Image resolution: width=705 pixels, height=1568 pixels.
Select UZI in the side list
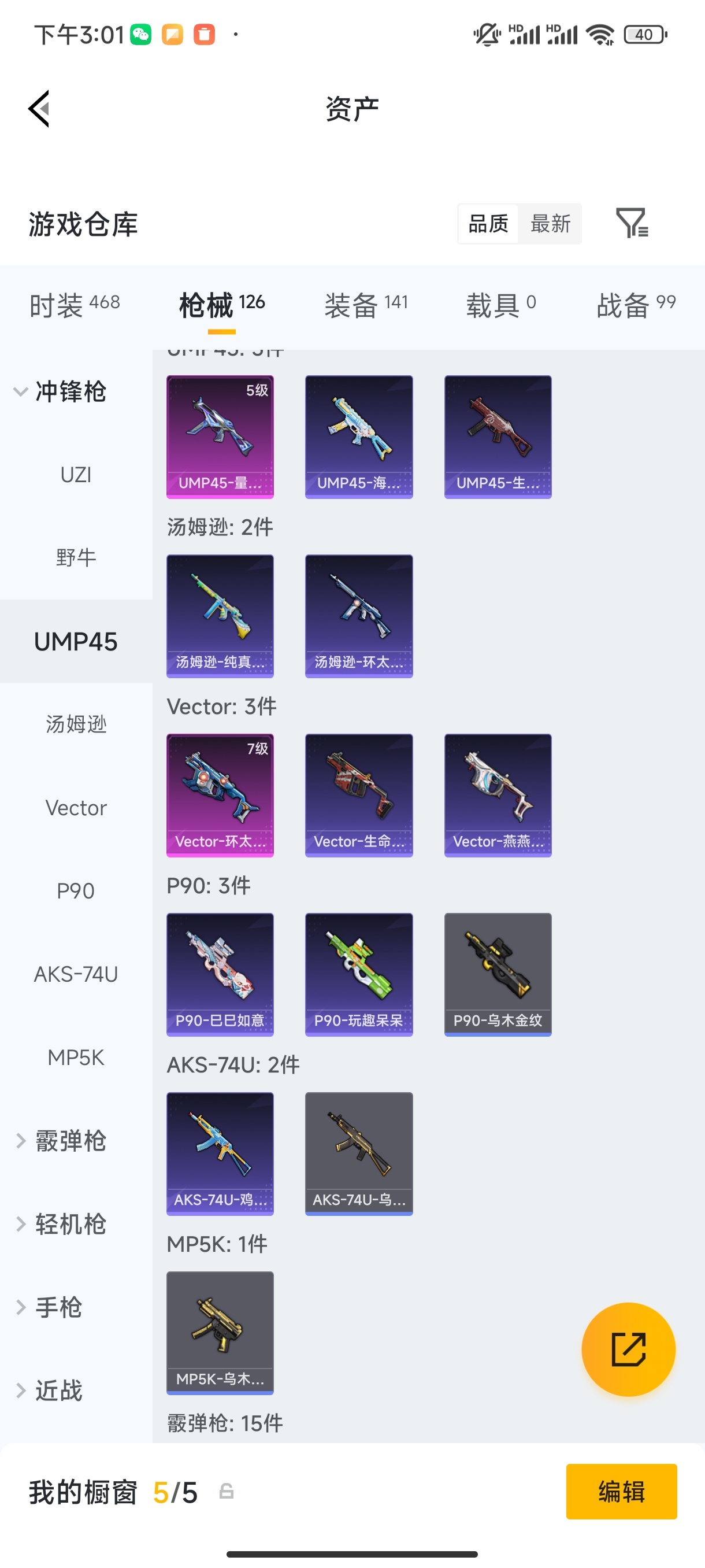76,475
